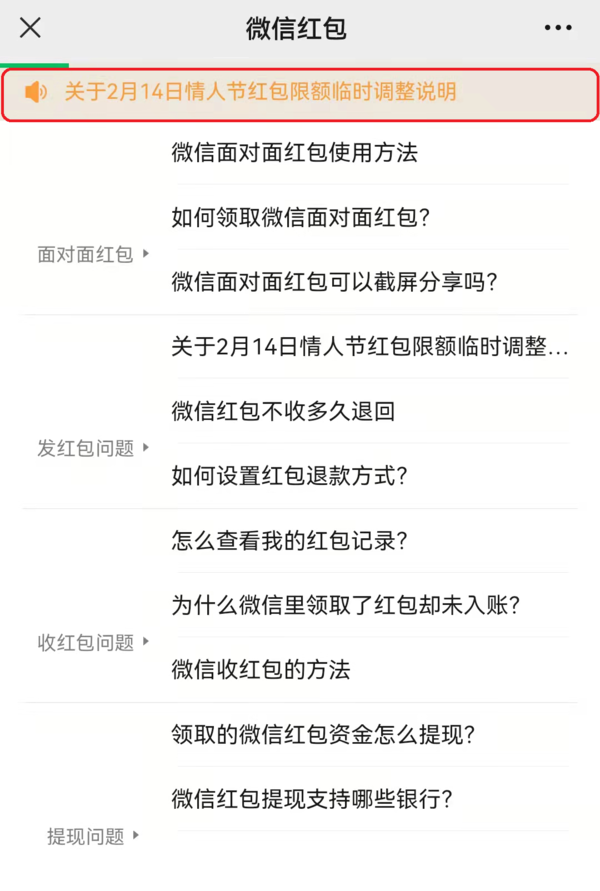Expand the 提现问题 category
This screenshot has height=891, width=600.
coord(93,836)
